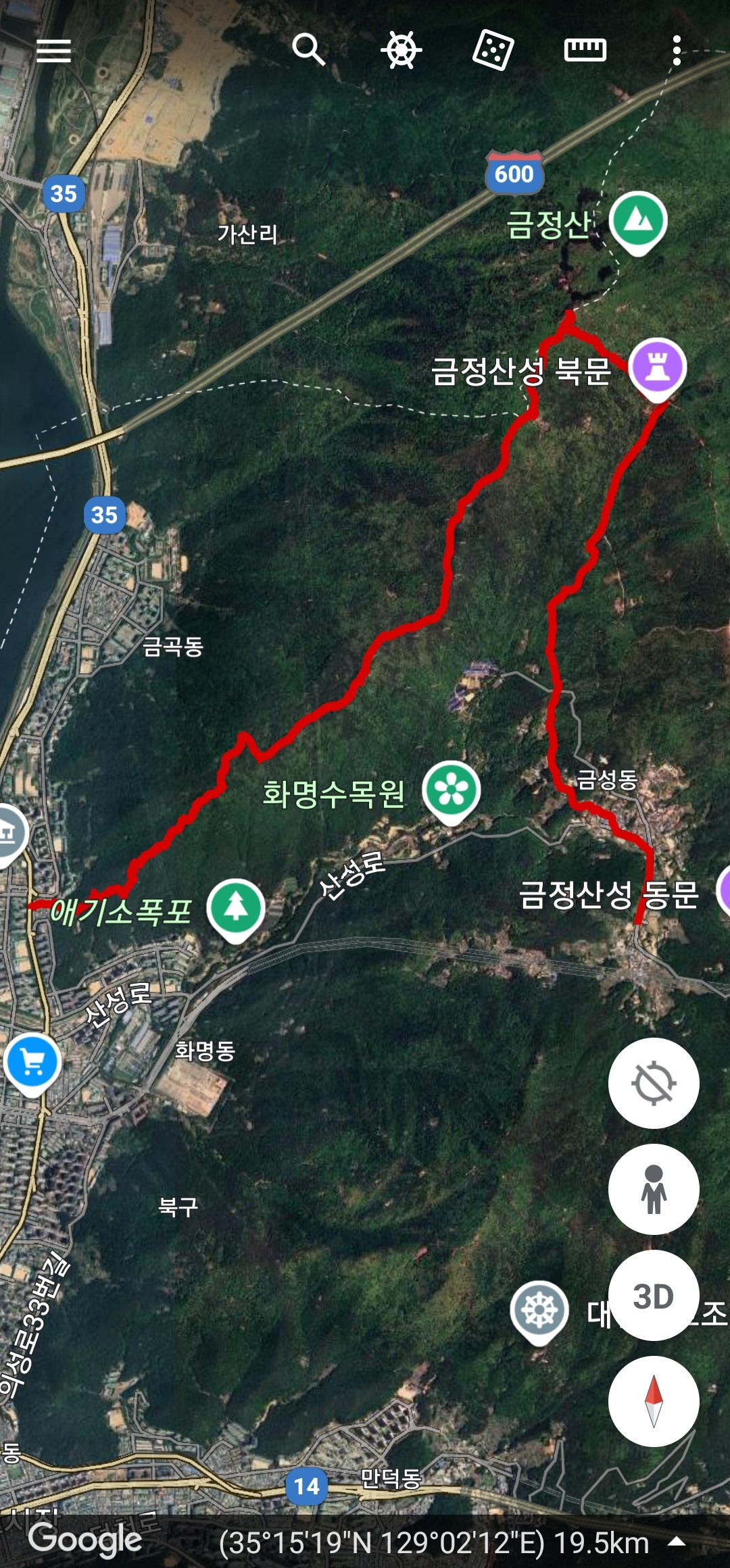Open the hamburger navigation menu
Viewport: 730px width, 1568px height.
pyautogui.click(x=53, y=51)
